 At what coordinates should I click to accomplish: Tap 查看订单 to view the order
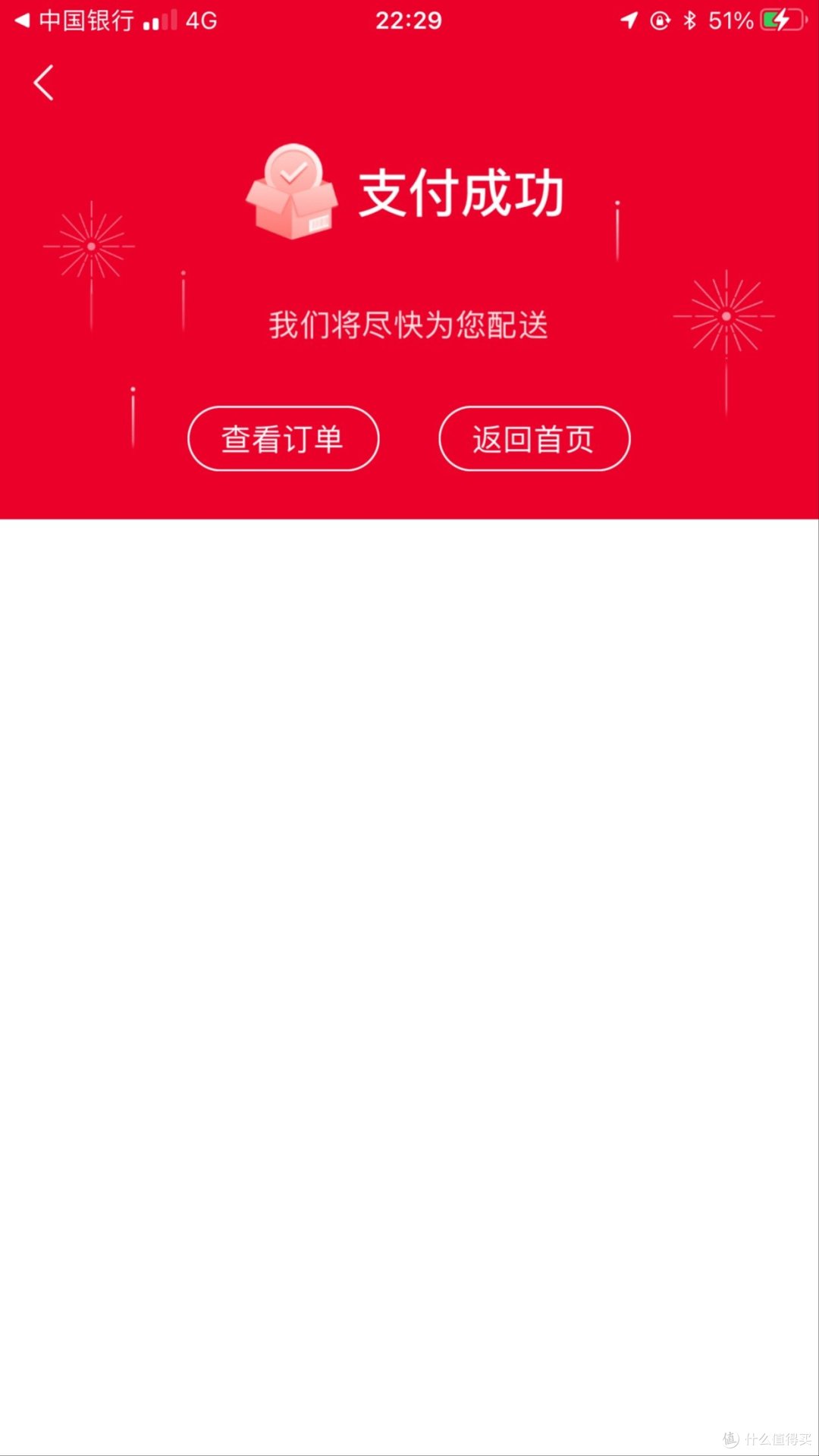pos(283,439)
